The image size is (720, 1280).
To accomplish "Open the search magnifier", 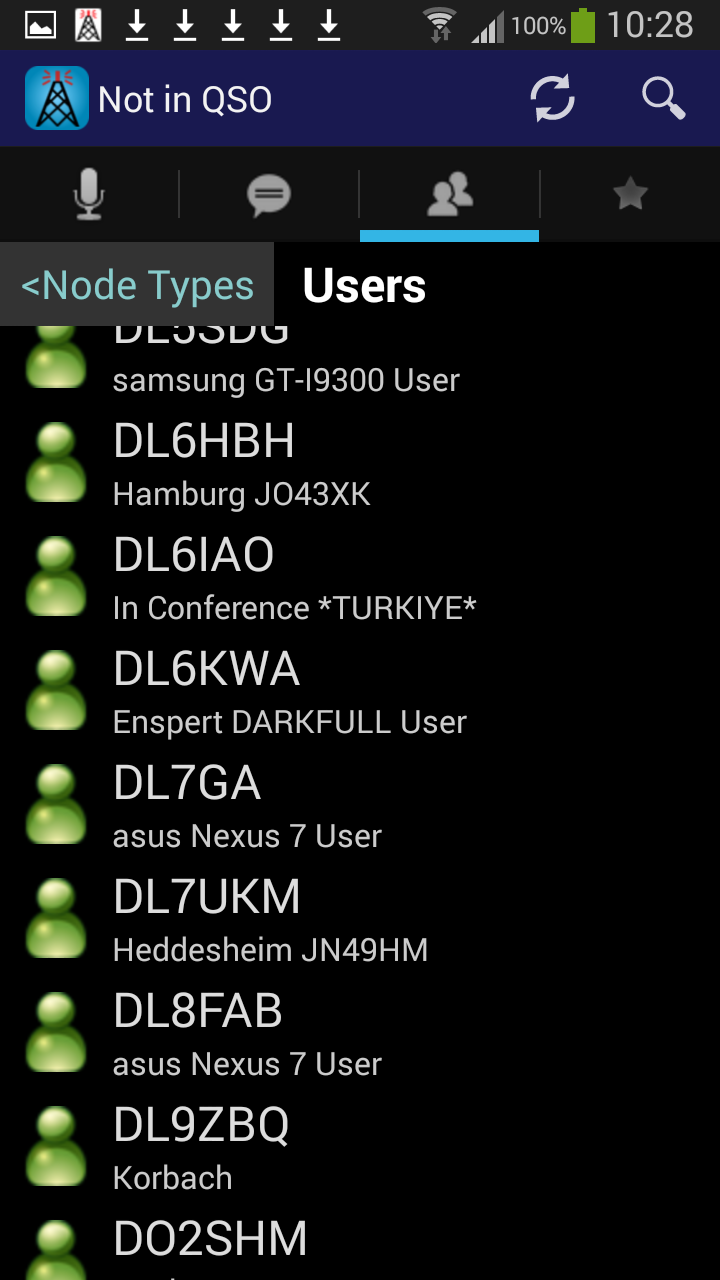I will tap(663, 98).
